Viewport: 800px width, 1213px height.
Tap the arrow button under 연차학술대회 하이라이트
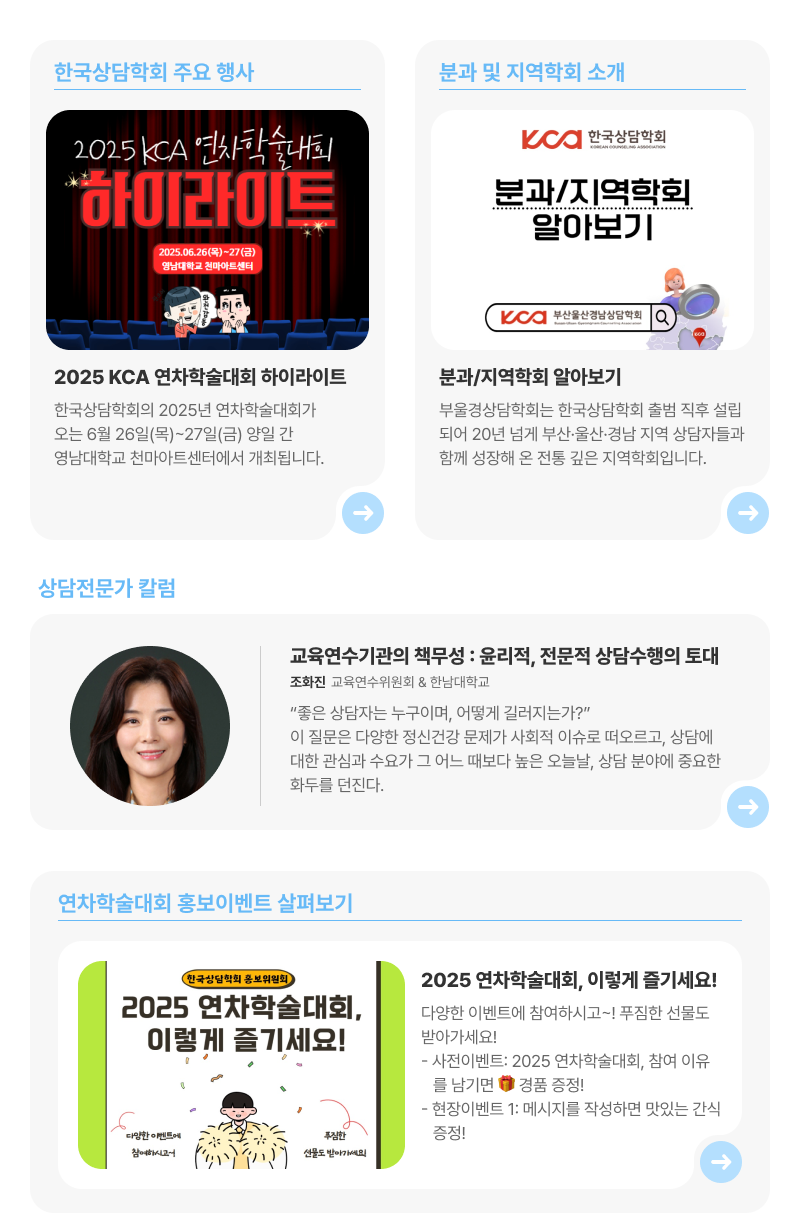pyautogui.click(x=363, y=513)
